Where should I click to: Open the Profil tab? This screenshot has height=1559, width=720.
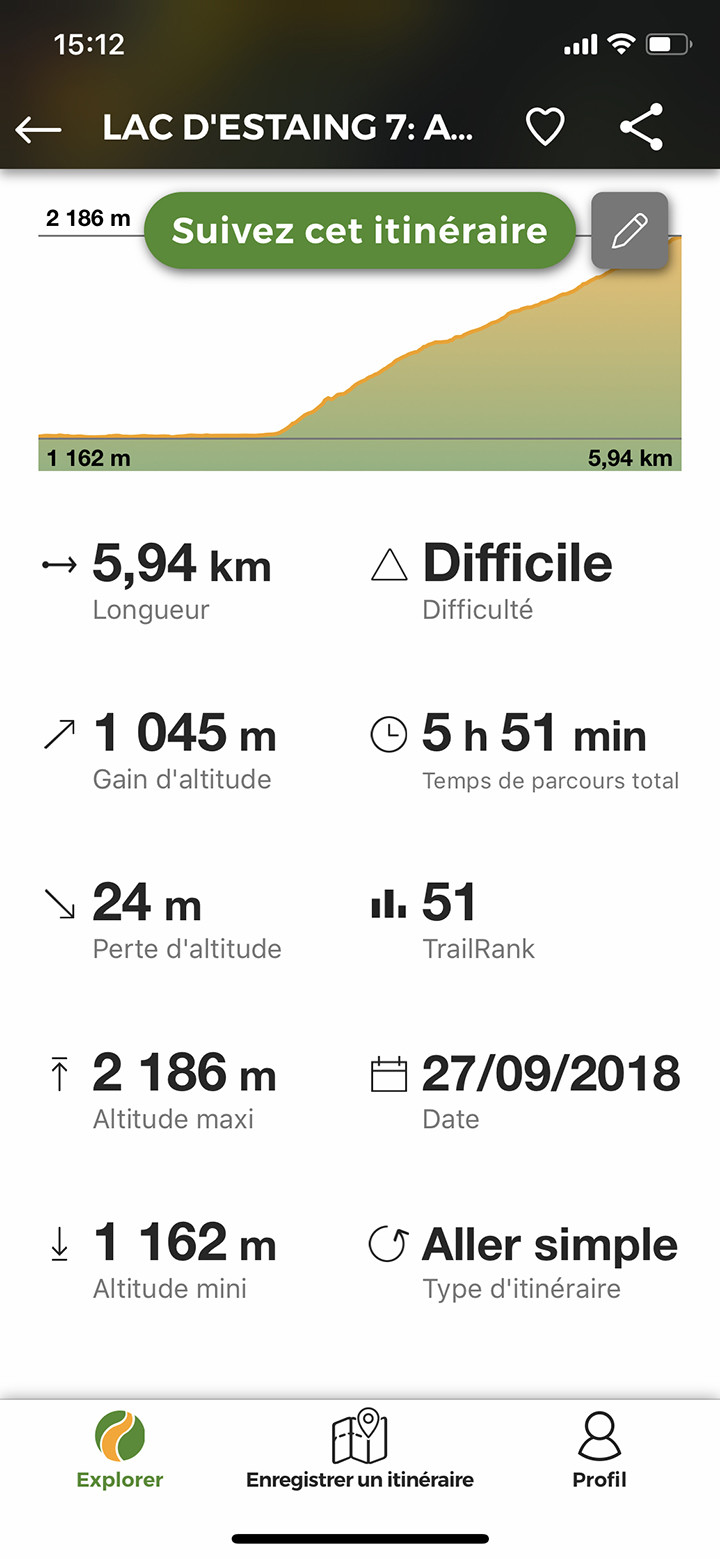[599, 1449]
